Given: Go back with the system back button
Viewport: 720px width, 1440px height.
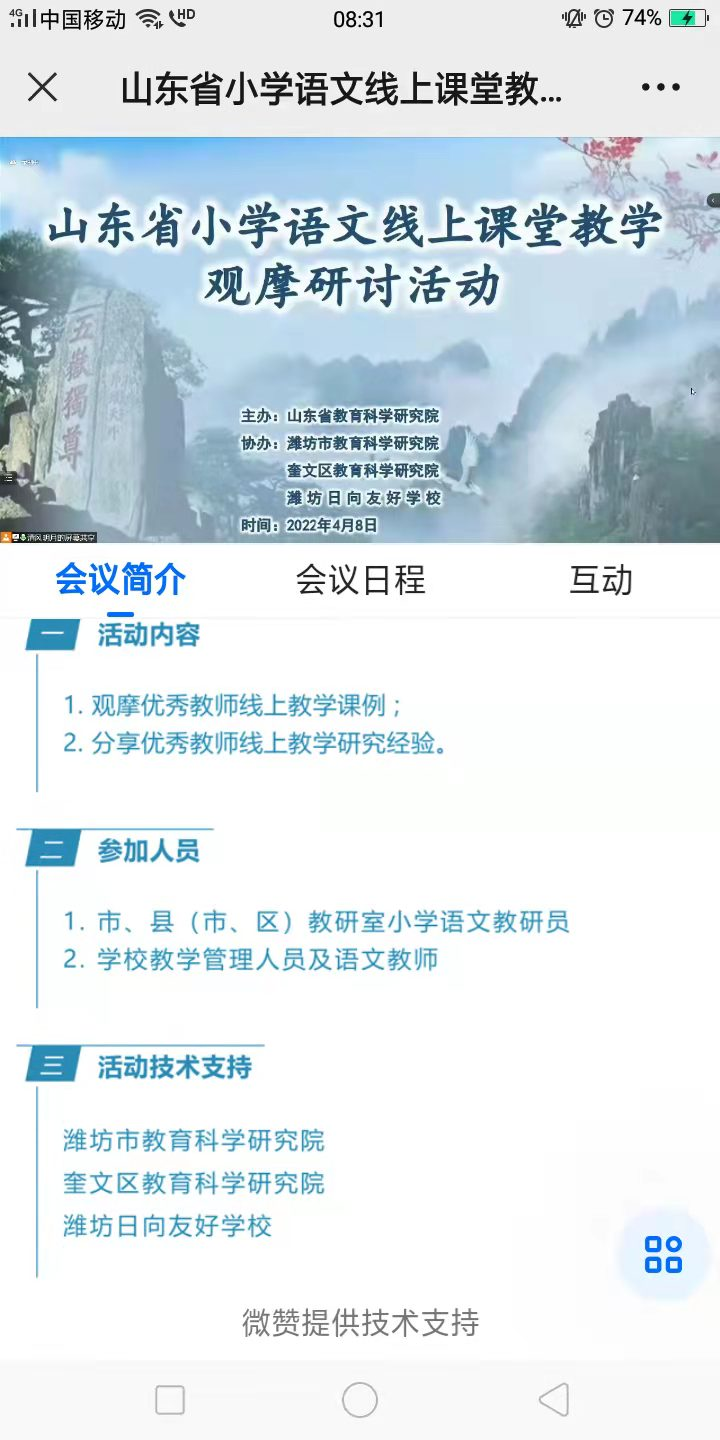Looking at the screenshot, I should pos(553,1400).
